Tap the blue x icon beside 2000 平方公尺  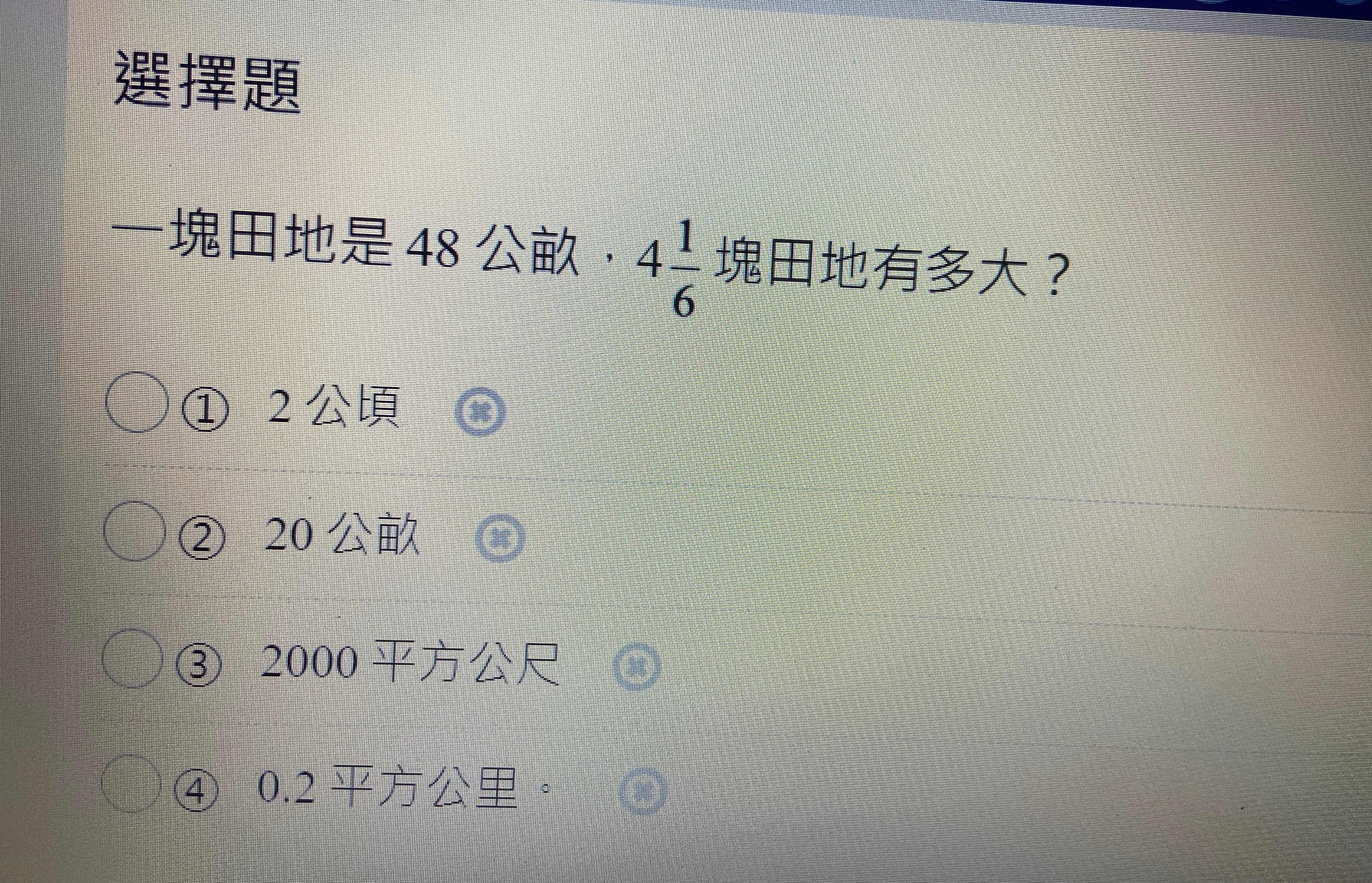coord(637,667)
